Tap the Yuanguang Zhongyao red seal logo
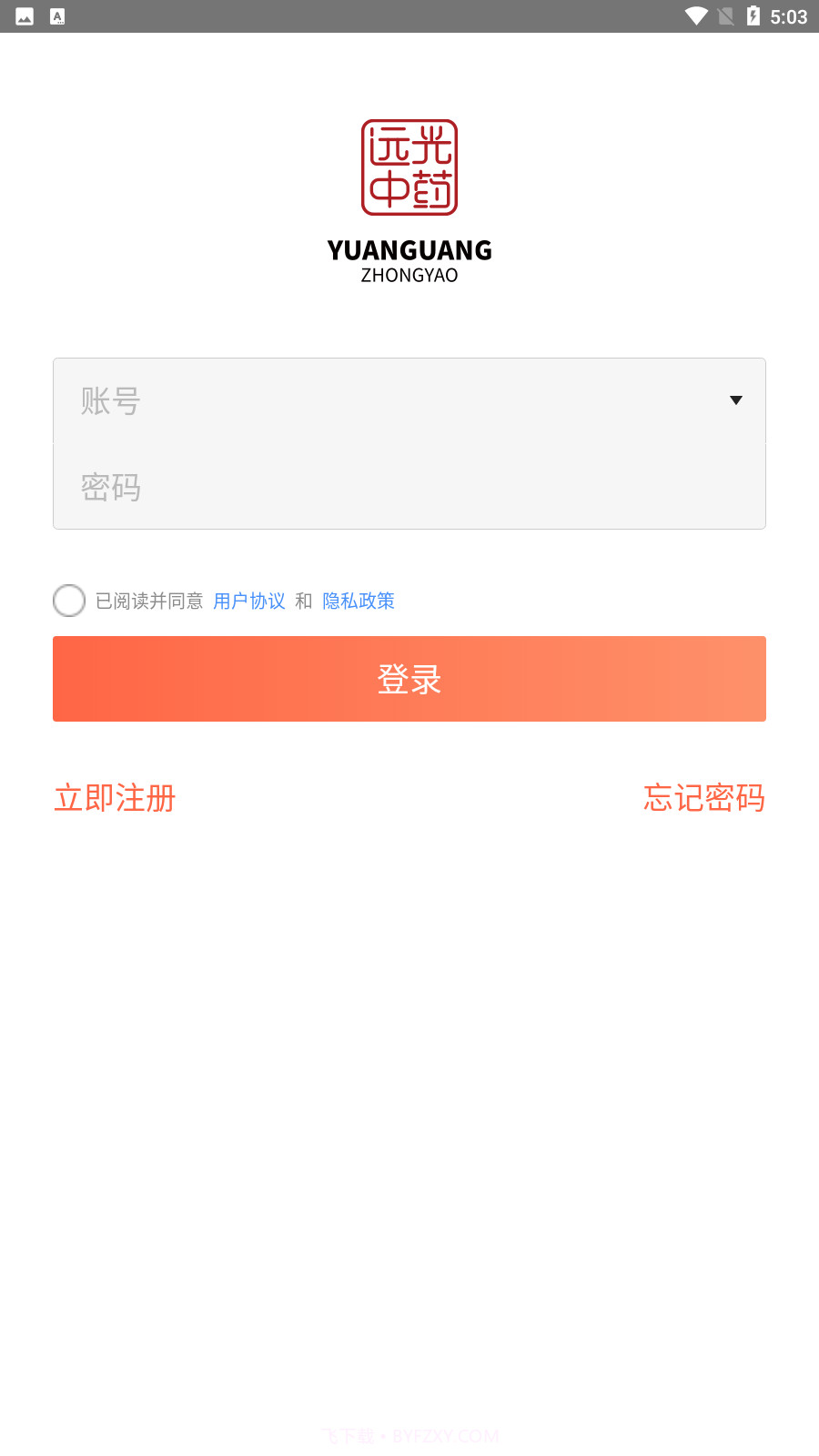 point(409,168)
